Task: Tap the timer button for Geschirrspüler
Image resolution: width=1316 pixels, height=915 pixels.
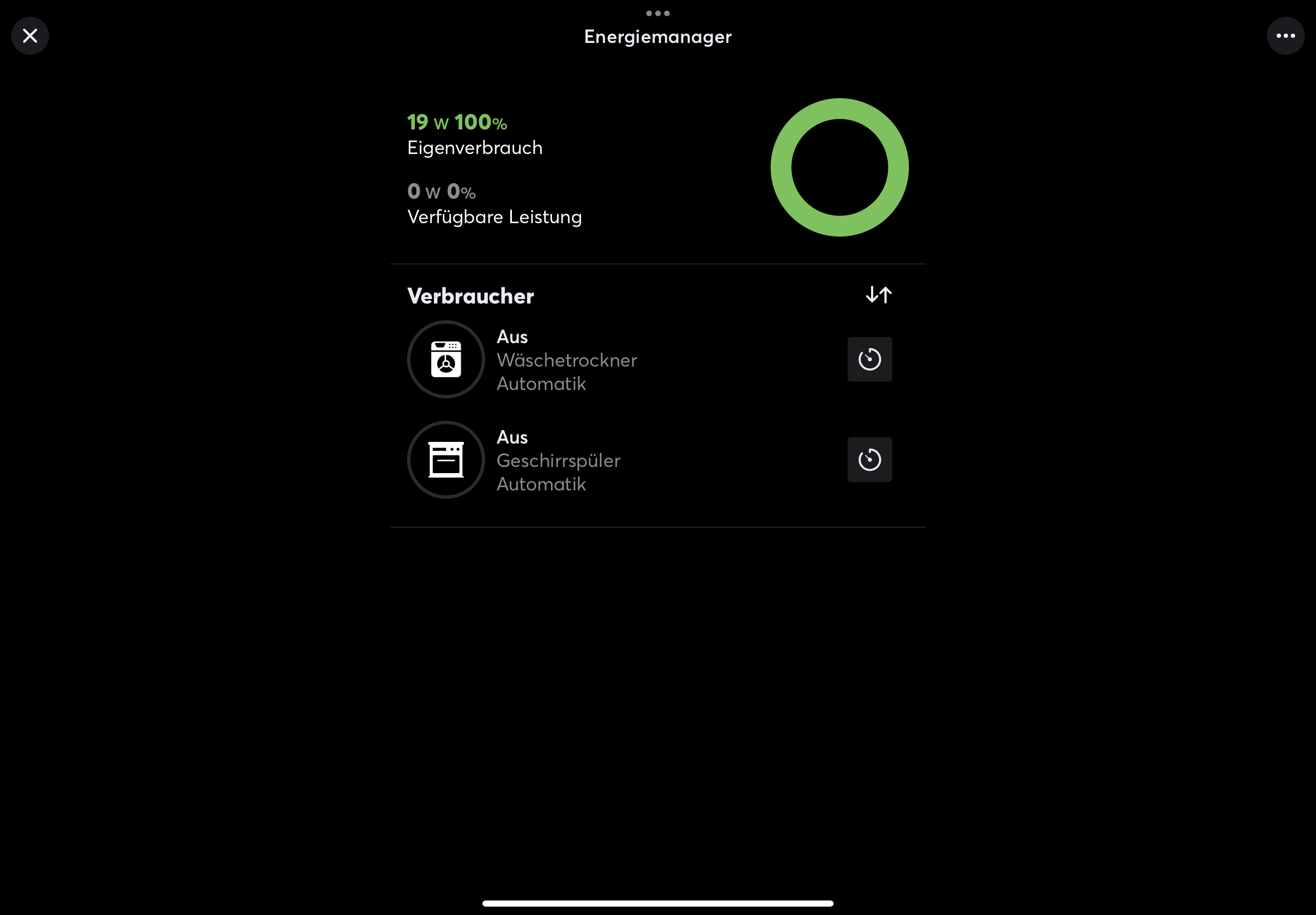Action: [869, 460]
